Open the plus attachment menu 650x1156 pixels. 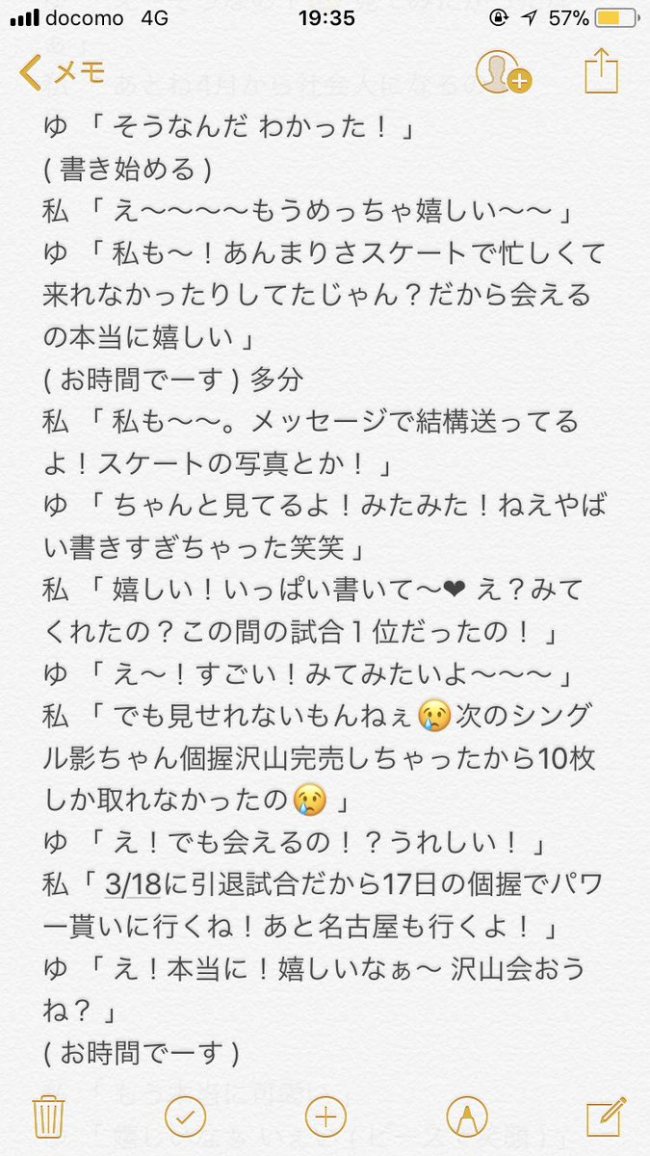point(325,1116)
